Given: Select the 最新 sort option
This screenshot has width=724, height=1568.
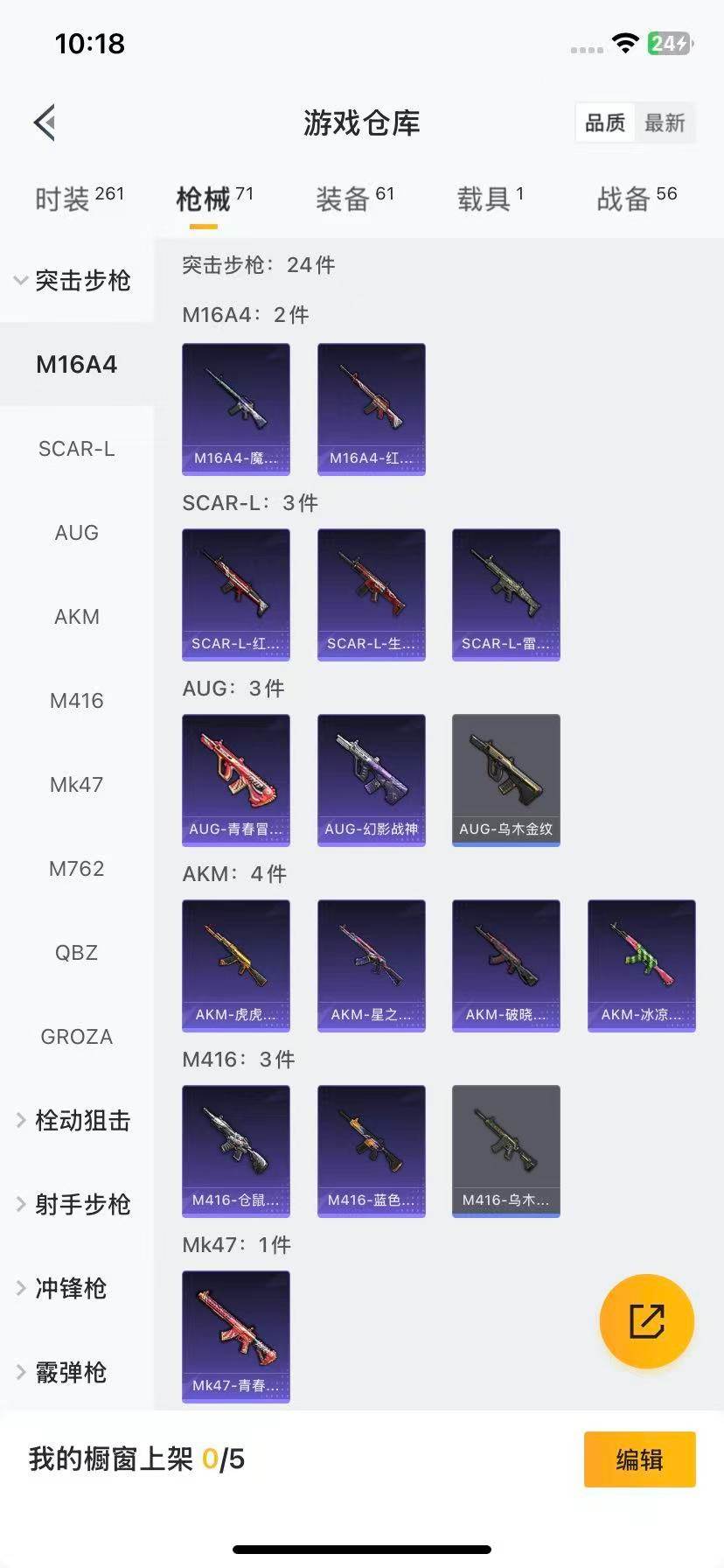Looking at the screenshot, I should click(665, 122).
